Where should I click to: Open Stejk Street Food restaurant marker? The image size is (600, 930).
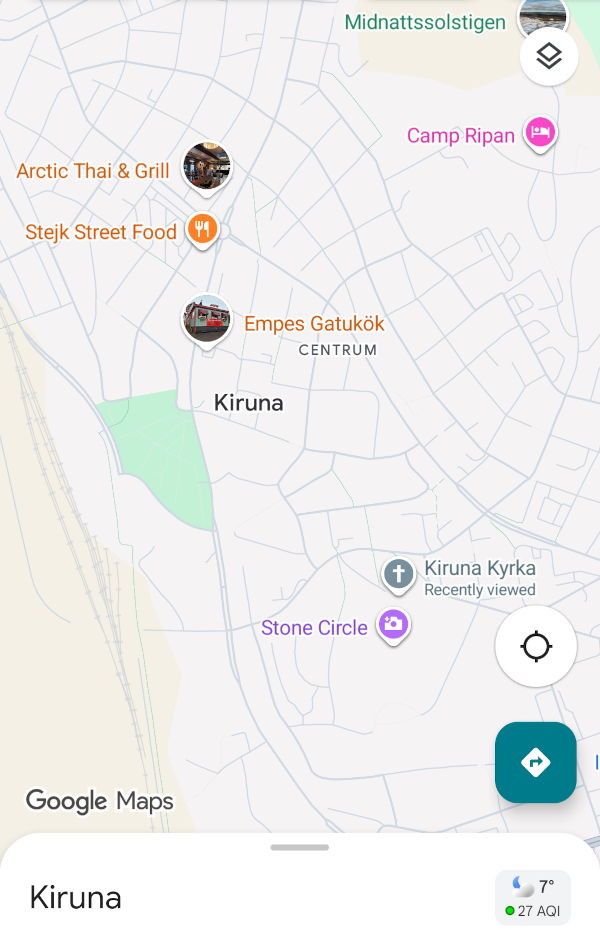203,230
